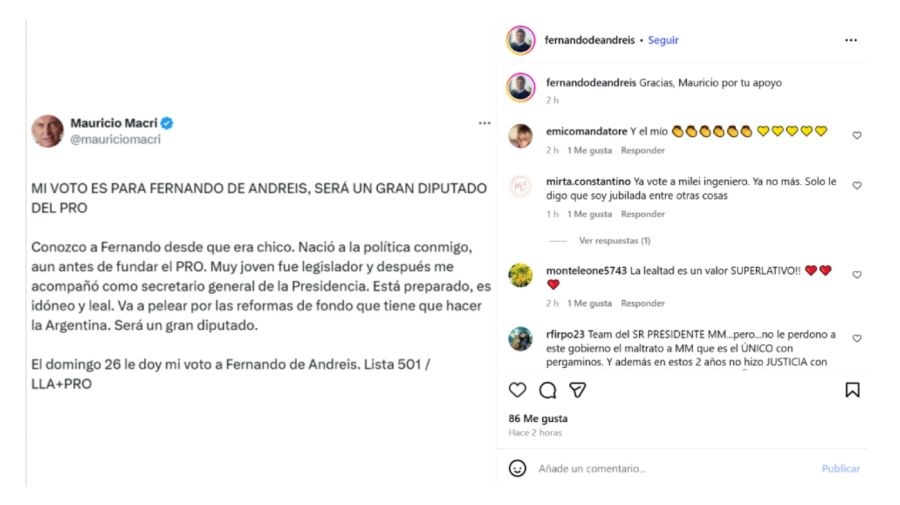Like emicomandatore's comment
Image resolution: width=900 pixels, height=505 pixels.
(x=857, y=135)
